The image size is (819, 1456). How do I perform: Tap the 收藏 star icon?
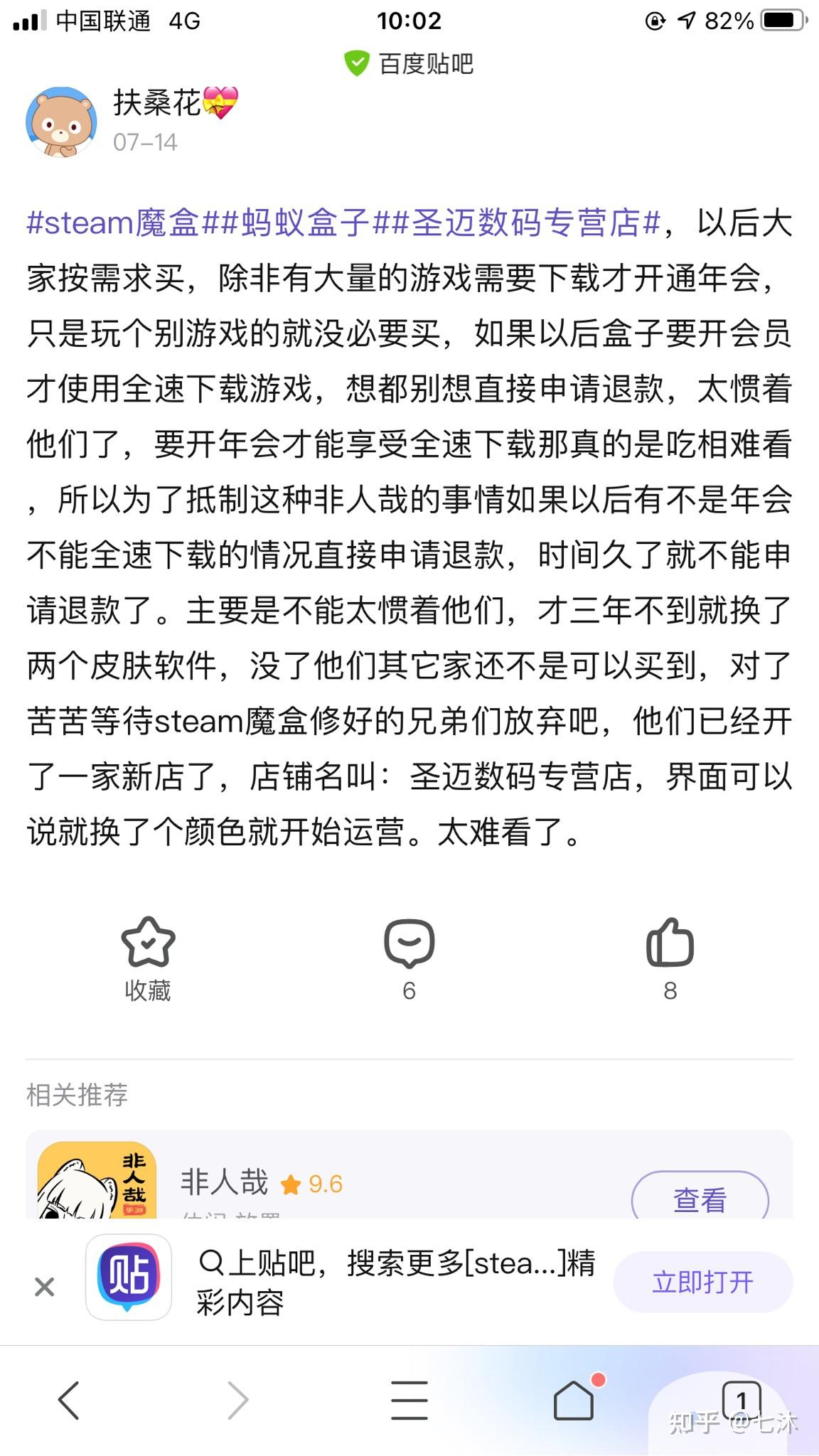pos(148,942)
